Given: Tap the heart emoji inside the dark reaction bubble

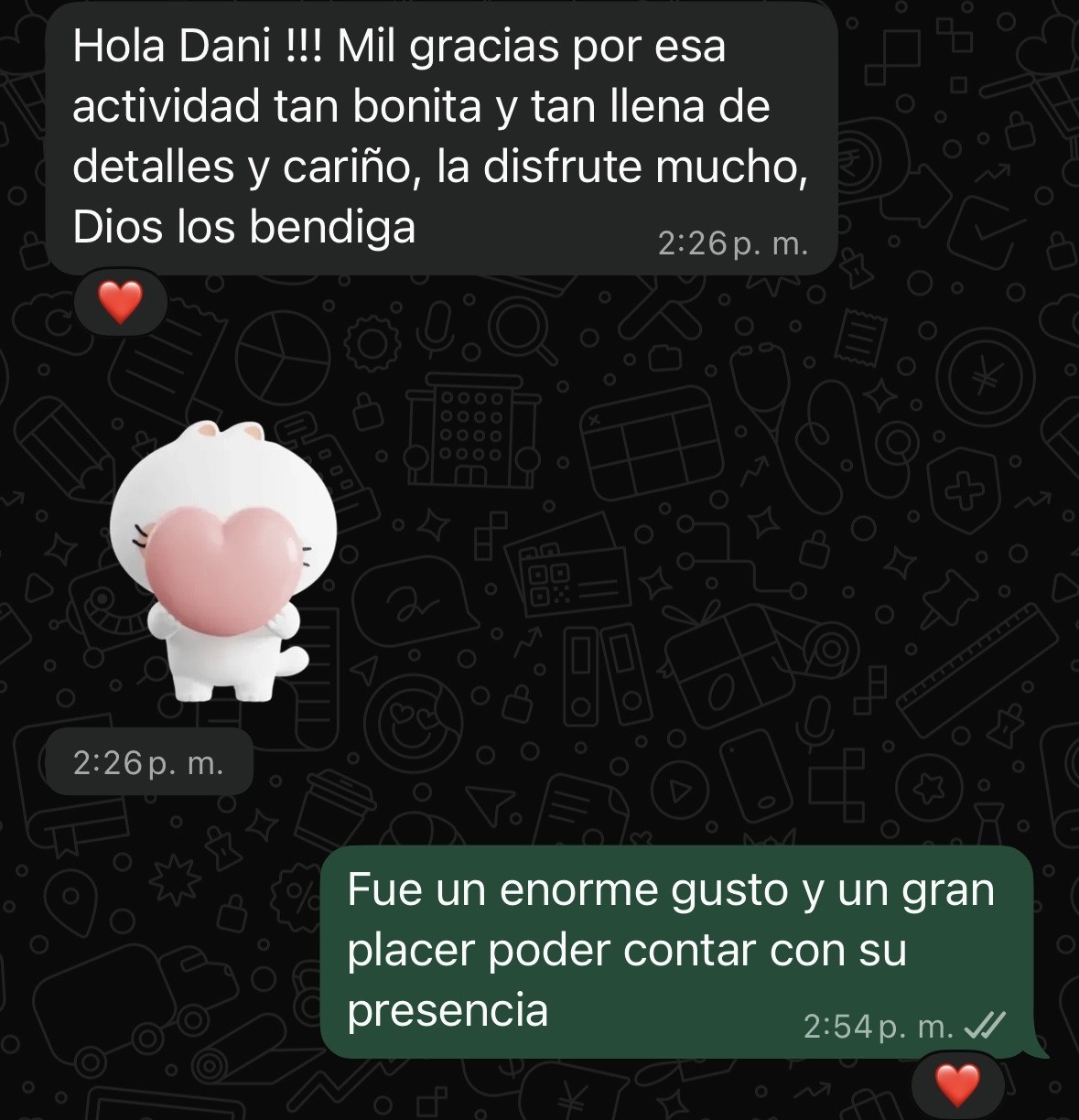Looking at the screenshot, I should pyautogui.click(x=120, y=302).
